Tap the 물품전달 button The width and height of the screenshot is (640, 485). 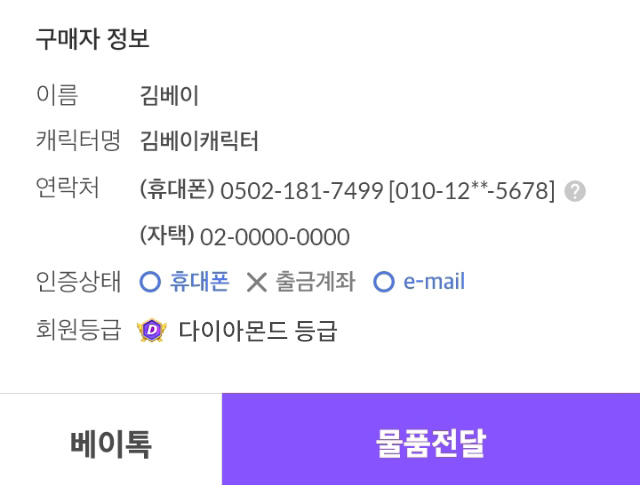click(430, 443)
